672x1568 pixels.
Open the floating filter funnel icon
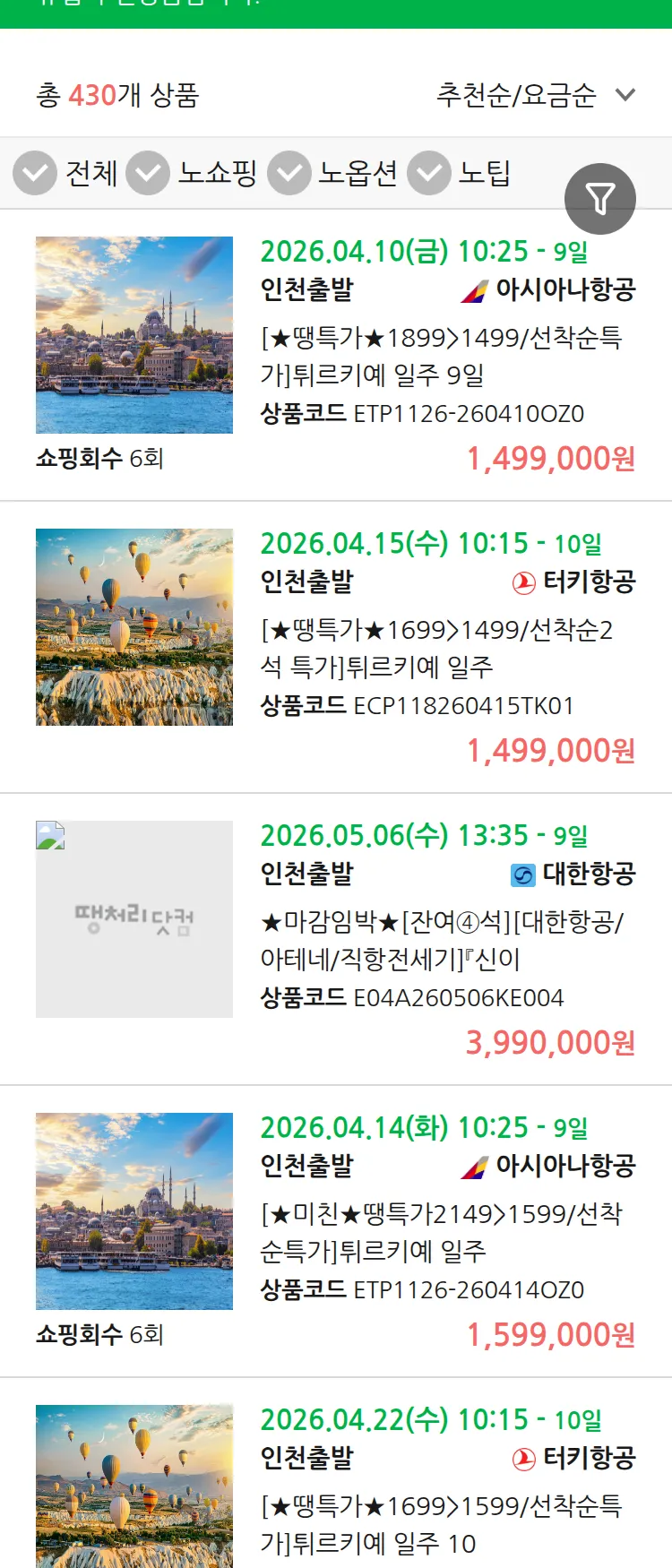coord(601,198)
